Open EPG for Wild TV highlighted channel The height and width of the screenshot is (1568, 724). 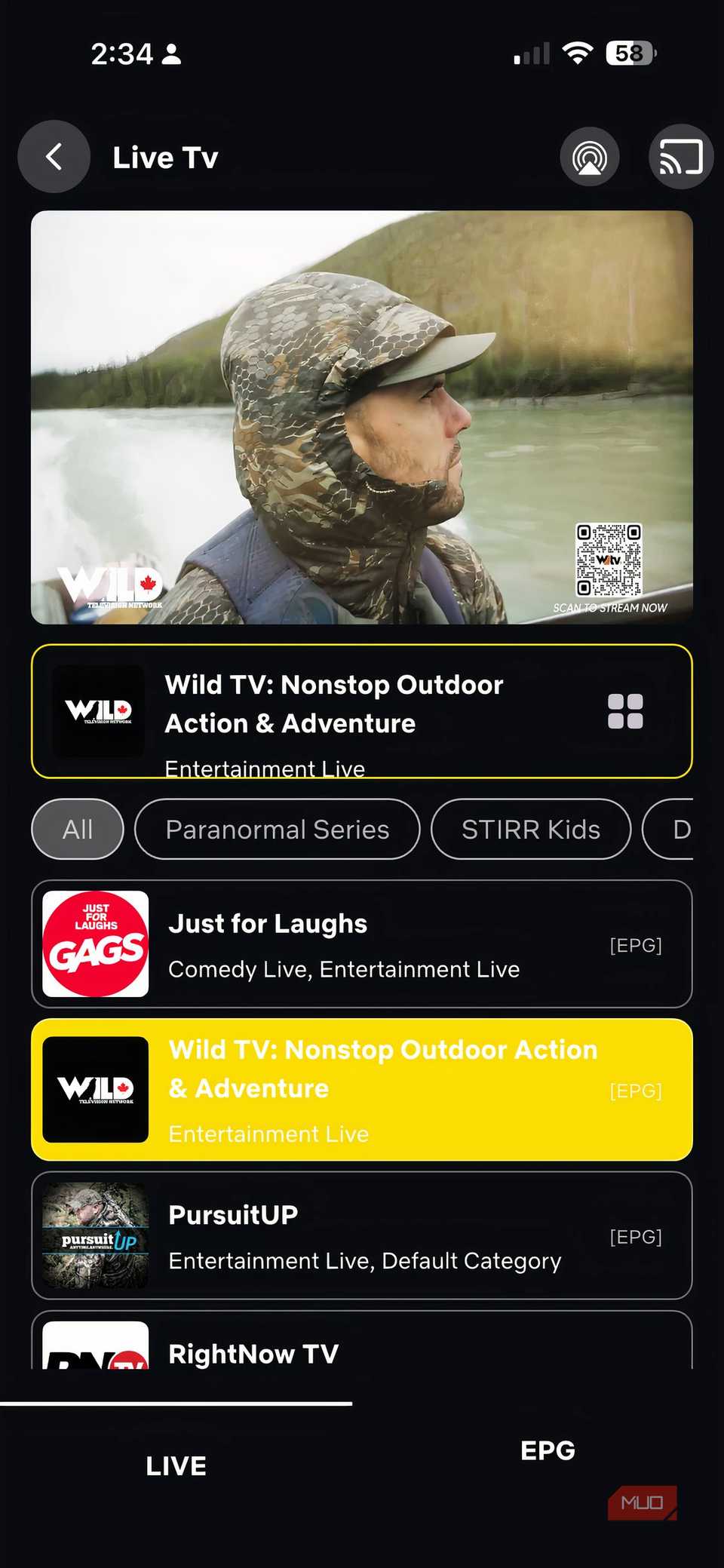636,1089
